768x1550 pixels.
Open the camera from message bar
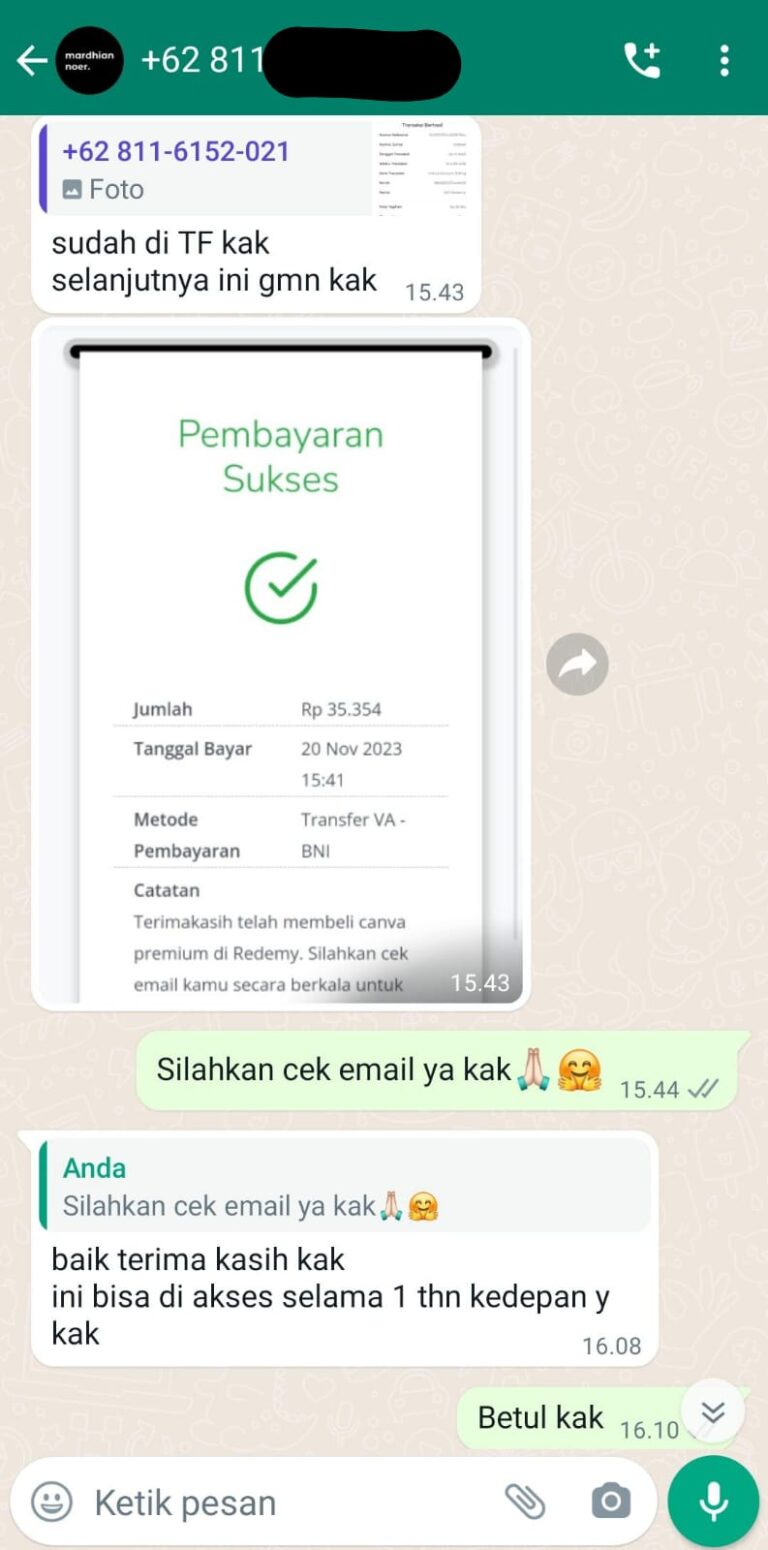tap(610, 1502)
